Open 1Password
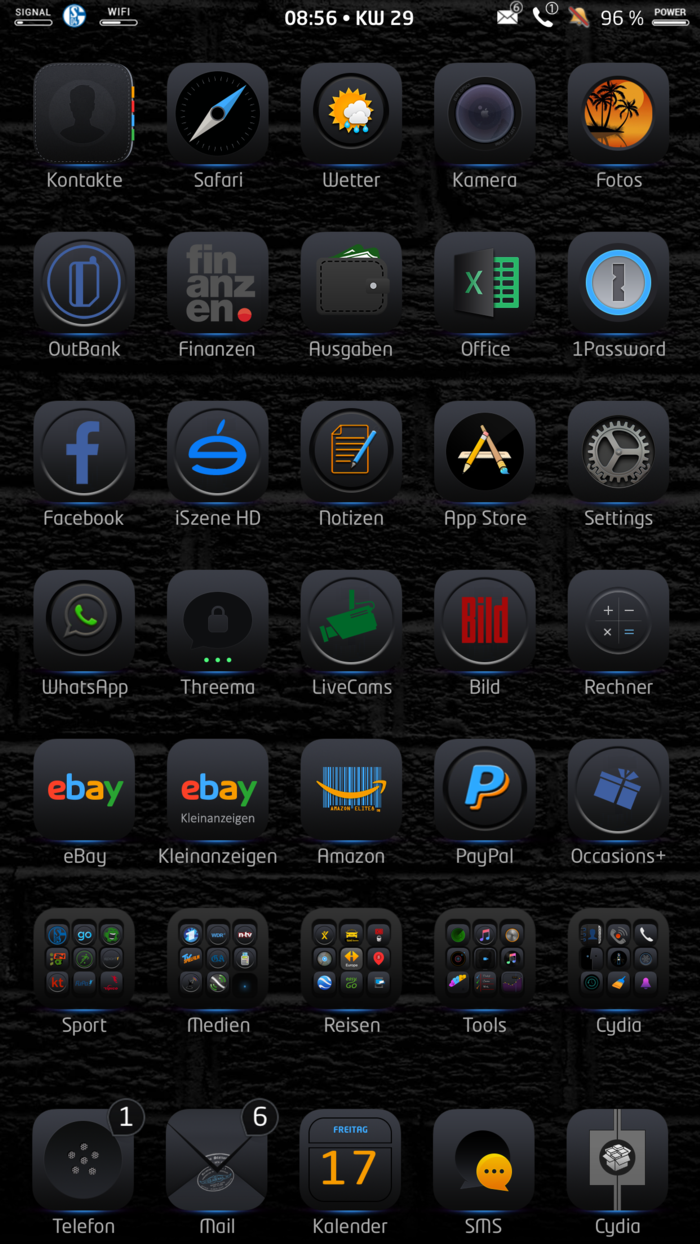 pyautogui.click(x=618, y=282)
